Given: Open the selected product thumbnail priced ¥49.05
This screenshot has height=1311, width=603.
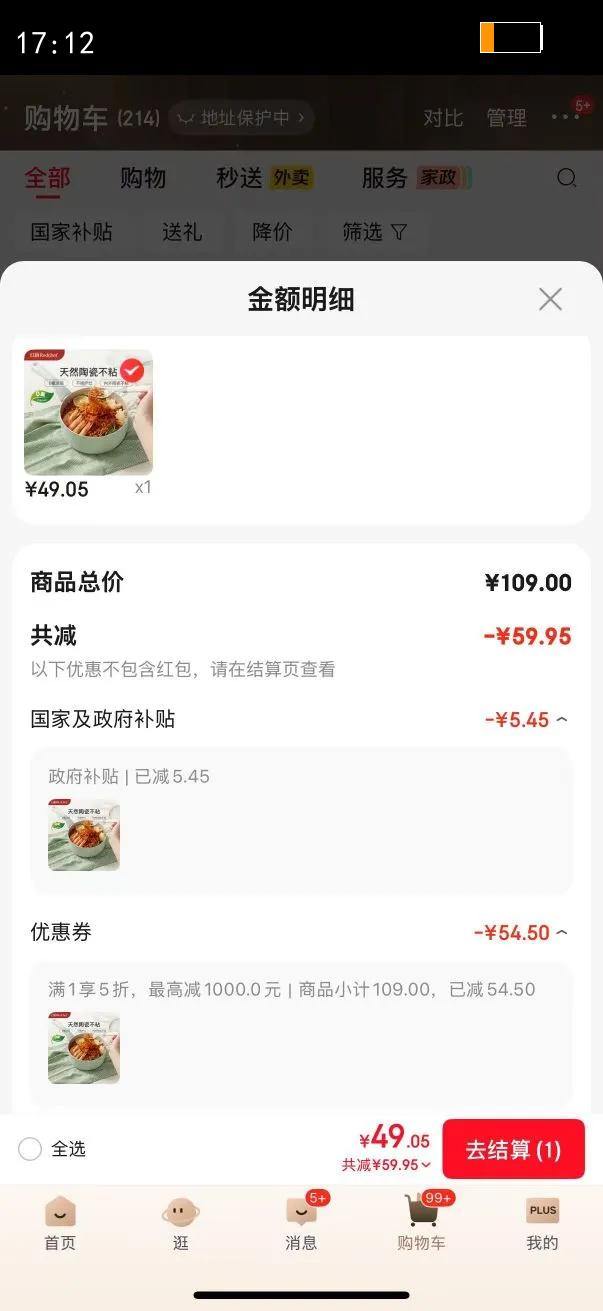Looking at the screenshot, I should pyautogui.click(x=88, y=412).
